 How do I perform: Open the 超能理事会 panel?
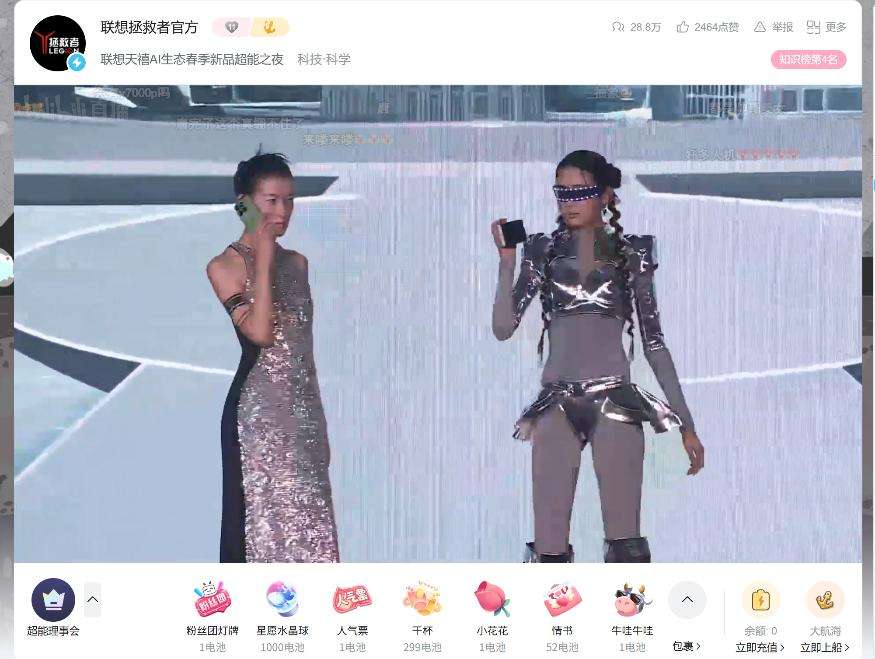click(53, 606)
